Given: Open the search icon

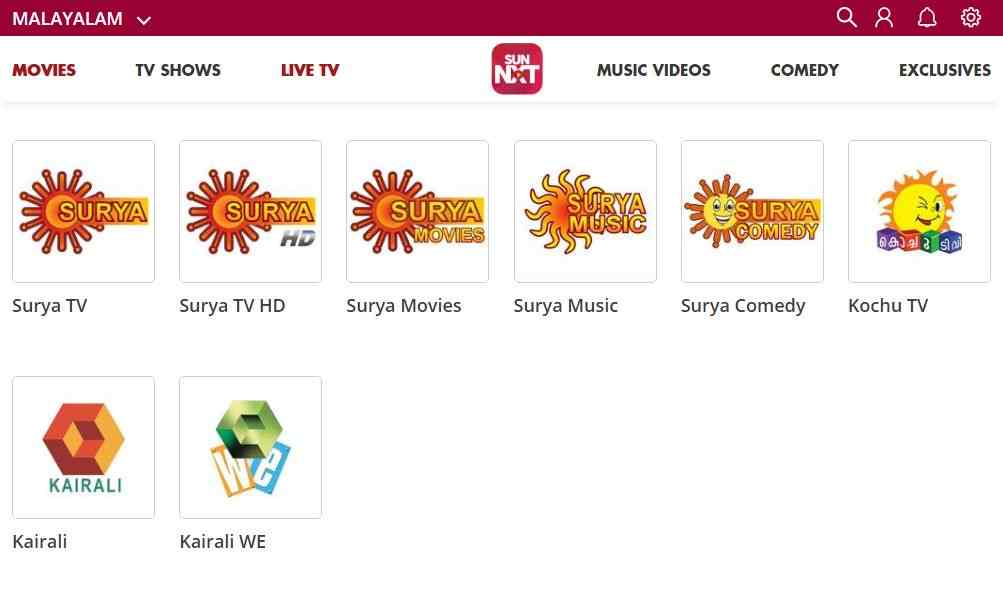Looking at the screenshot, I should tap(846, 17).
